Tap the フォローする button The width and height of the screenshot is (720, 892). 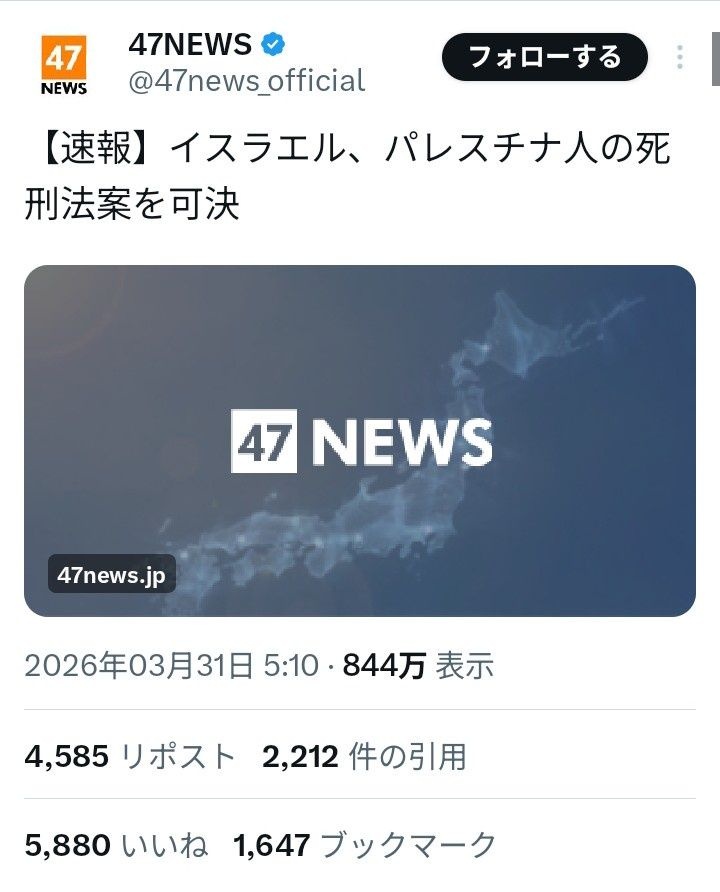point(545,57)
